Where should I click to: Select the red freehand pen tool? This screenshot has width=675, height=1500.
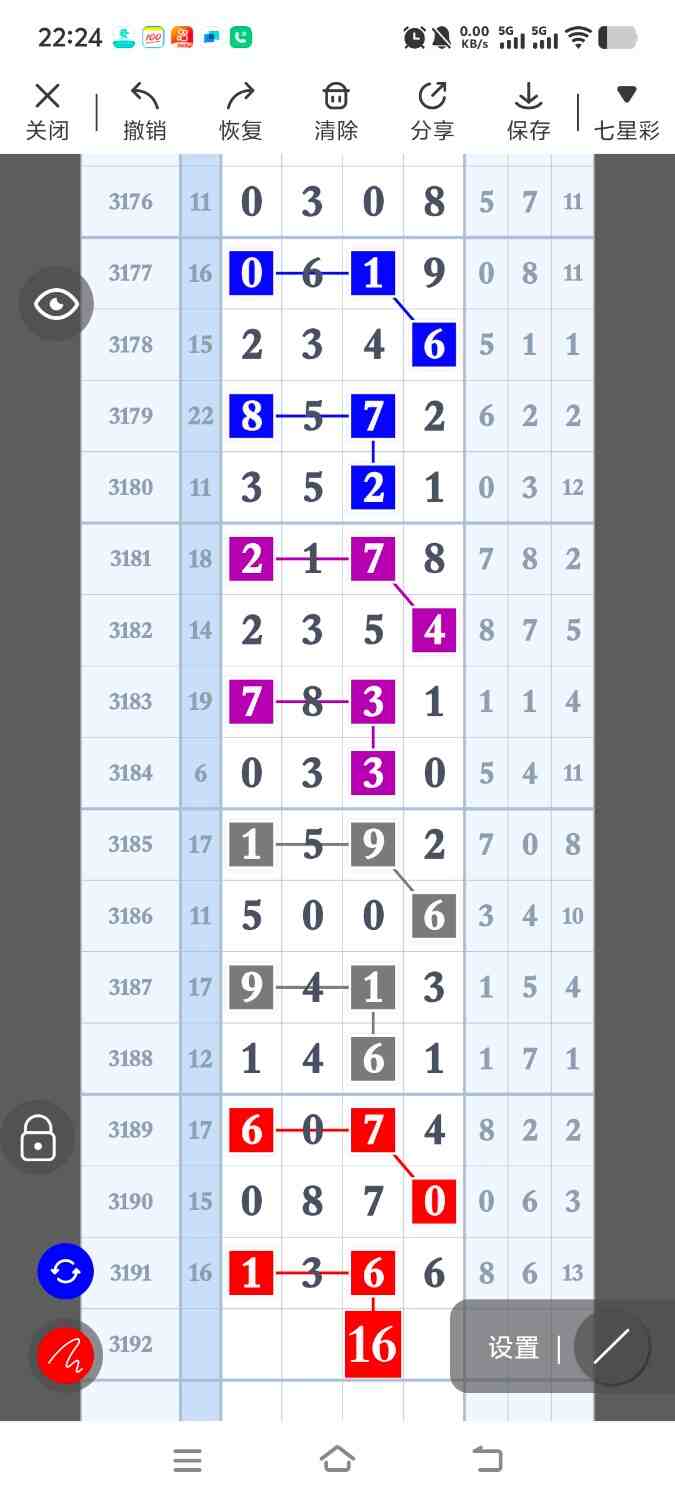tap(66, 1356)
